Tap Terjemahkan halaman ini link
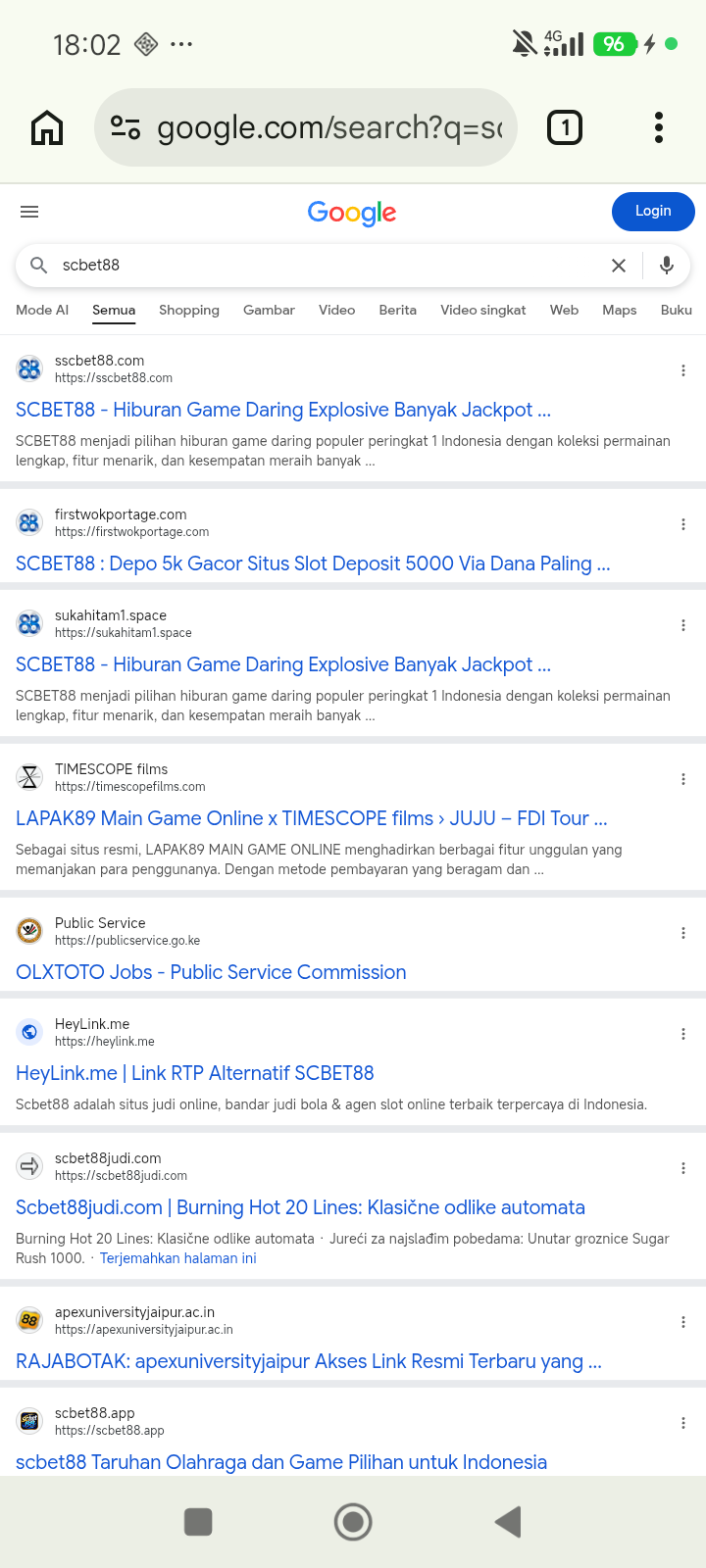Image resolution: width=706 pixels, height=1568 pixels. click(178, 1258)
